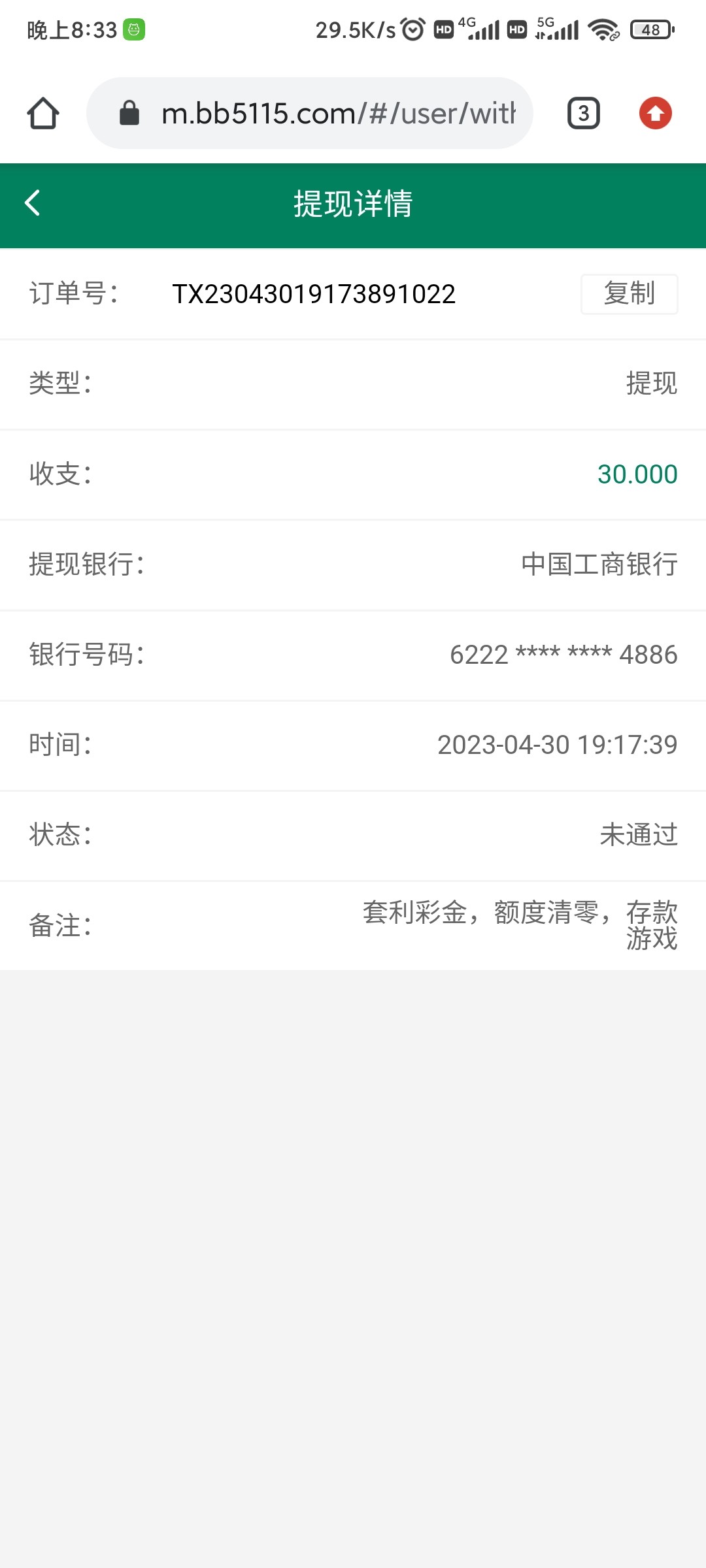Tap the green emoji notification icon
This screenshot has width=706, height=1568.
[133, 30]
